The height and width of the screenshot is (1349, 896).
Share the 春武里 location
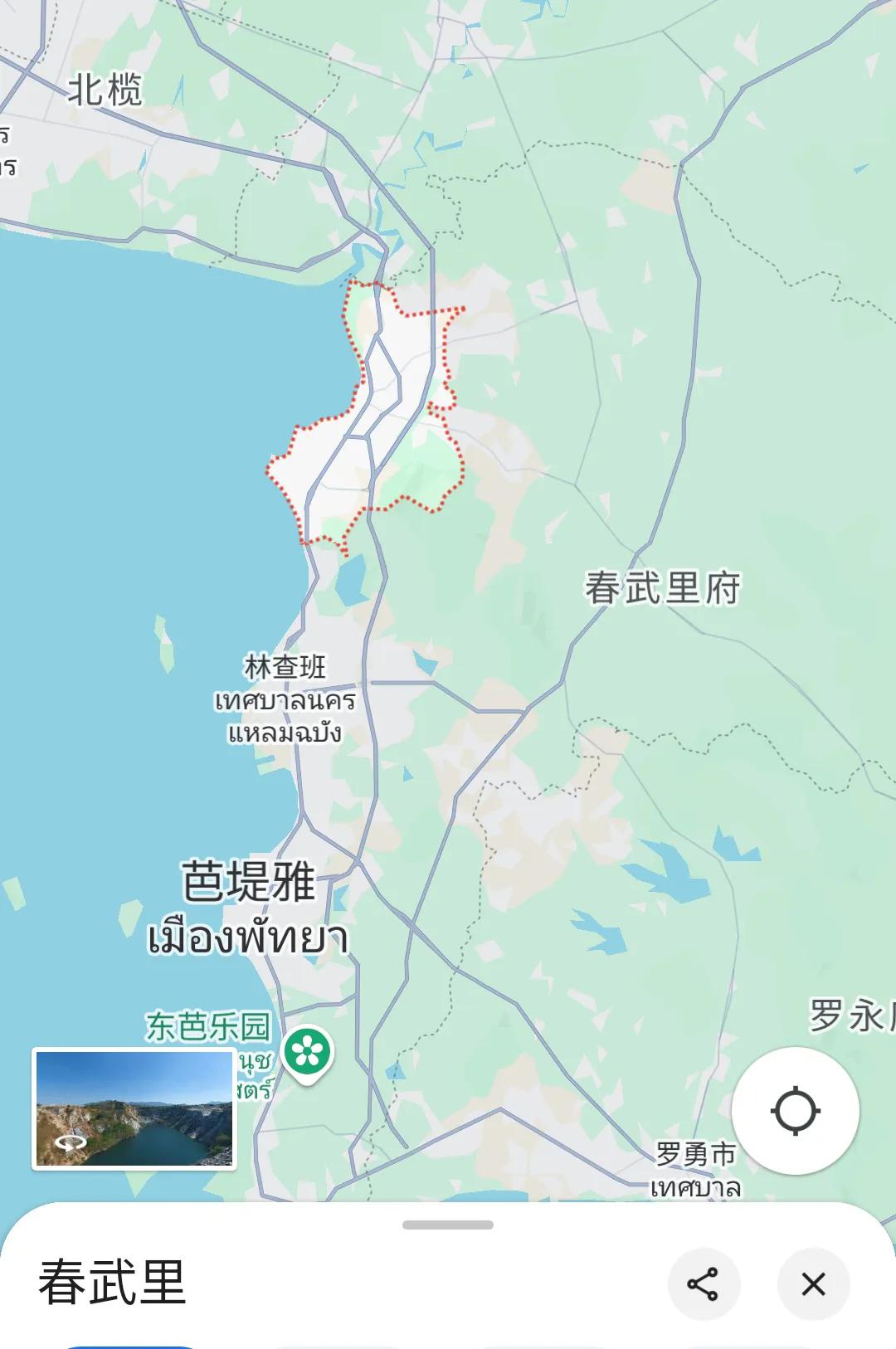[704, 1283]
